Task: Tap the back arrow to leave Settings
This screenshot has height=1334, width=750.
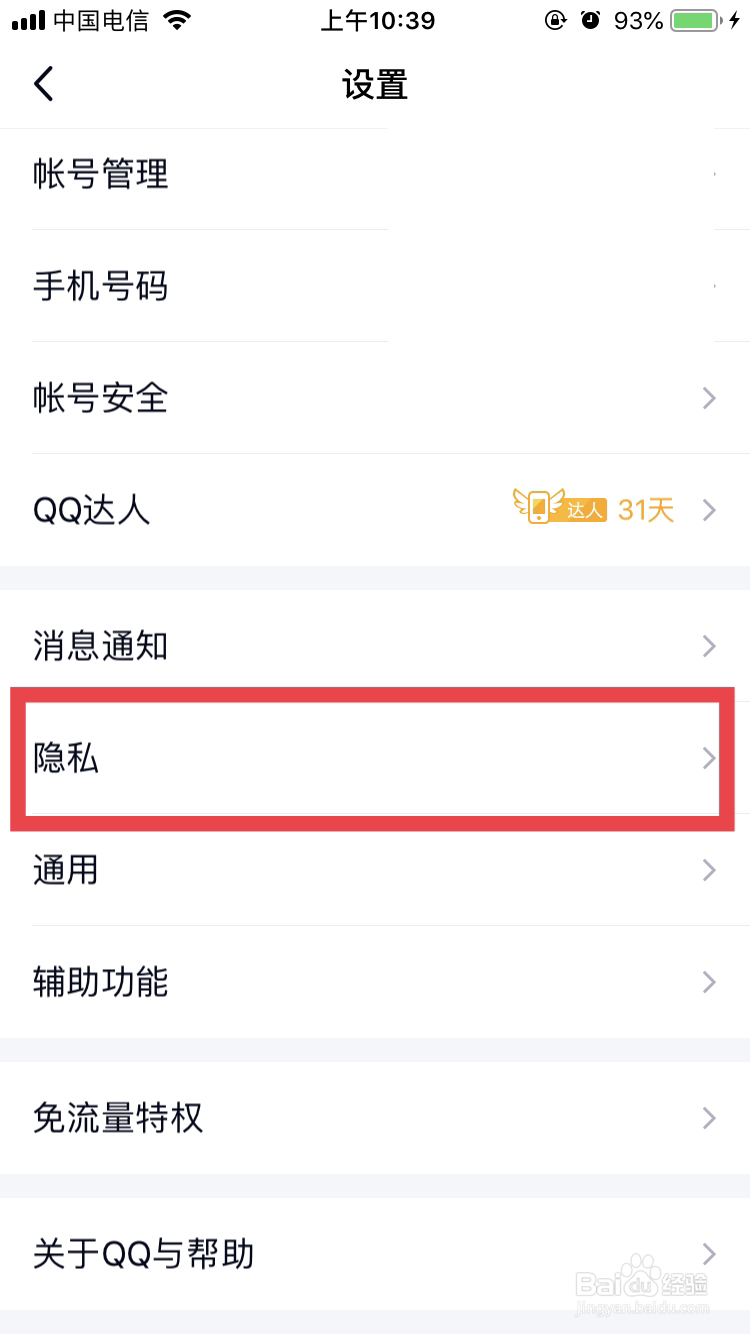Action: [x=43, y=84]
